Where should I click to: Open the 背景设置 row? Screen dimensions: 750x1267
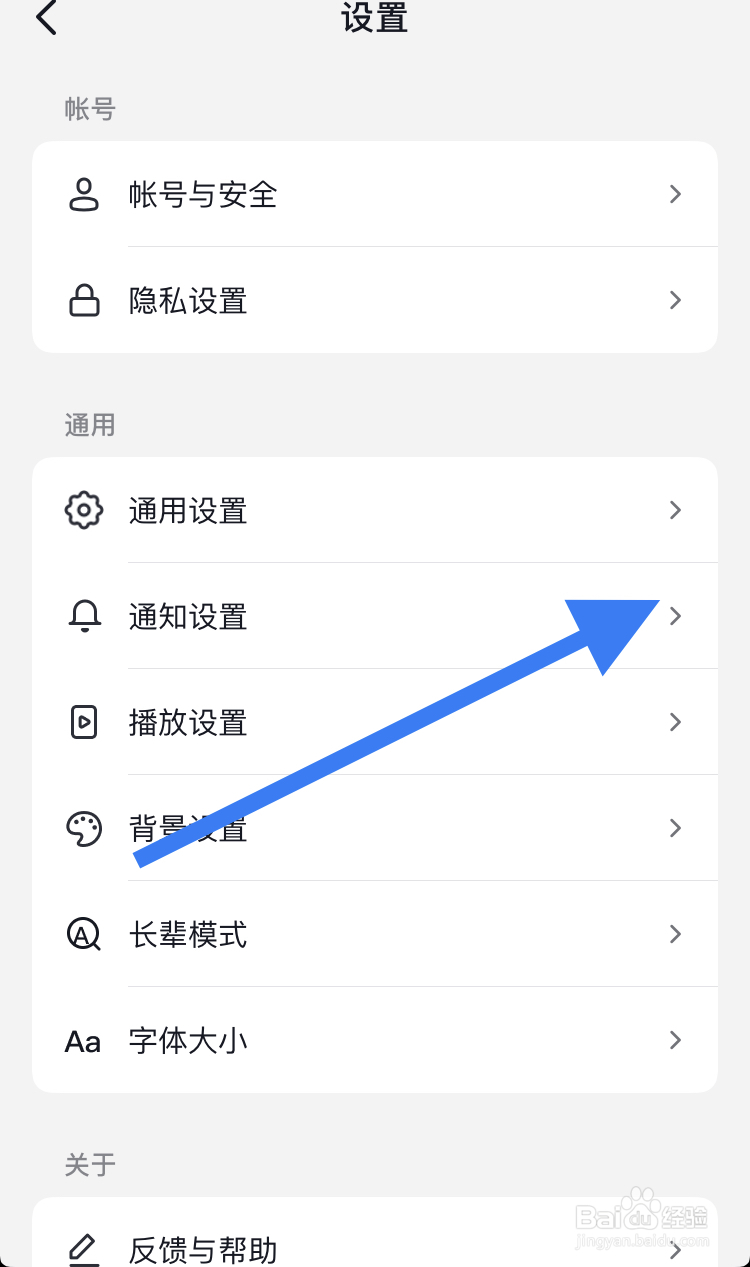click(x=375, y=828)
